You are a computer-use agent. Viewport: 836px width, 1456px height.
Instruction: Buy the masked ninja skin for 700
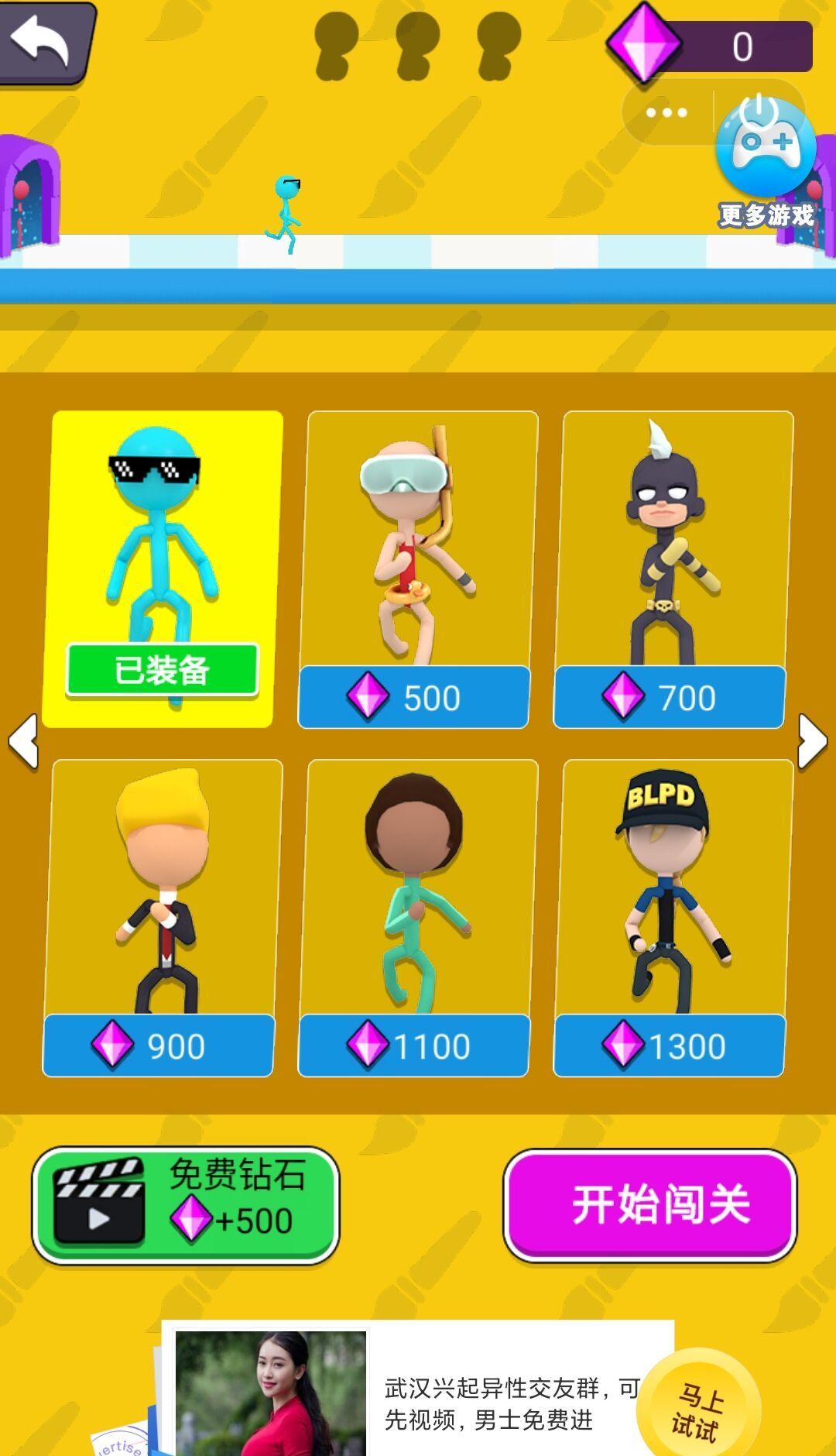point(670,697)
